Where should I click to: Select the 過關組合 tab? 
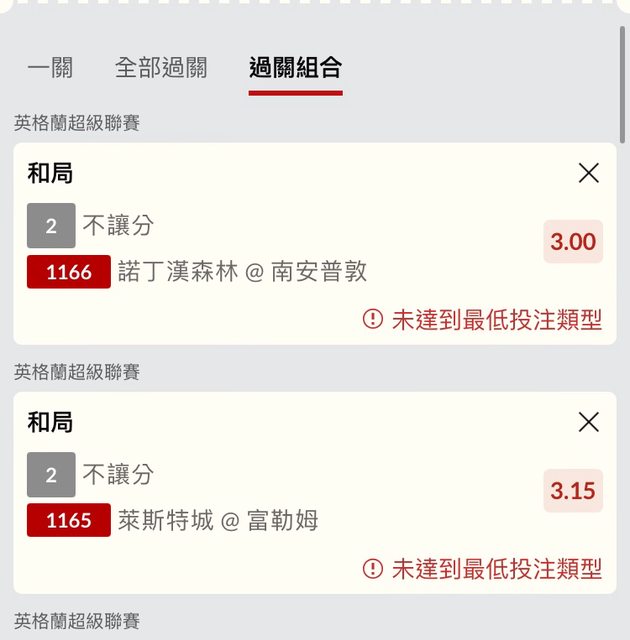[295, 68]
